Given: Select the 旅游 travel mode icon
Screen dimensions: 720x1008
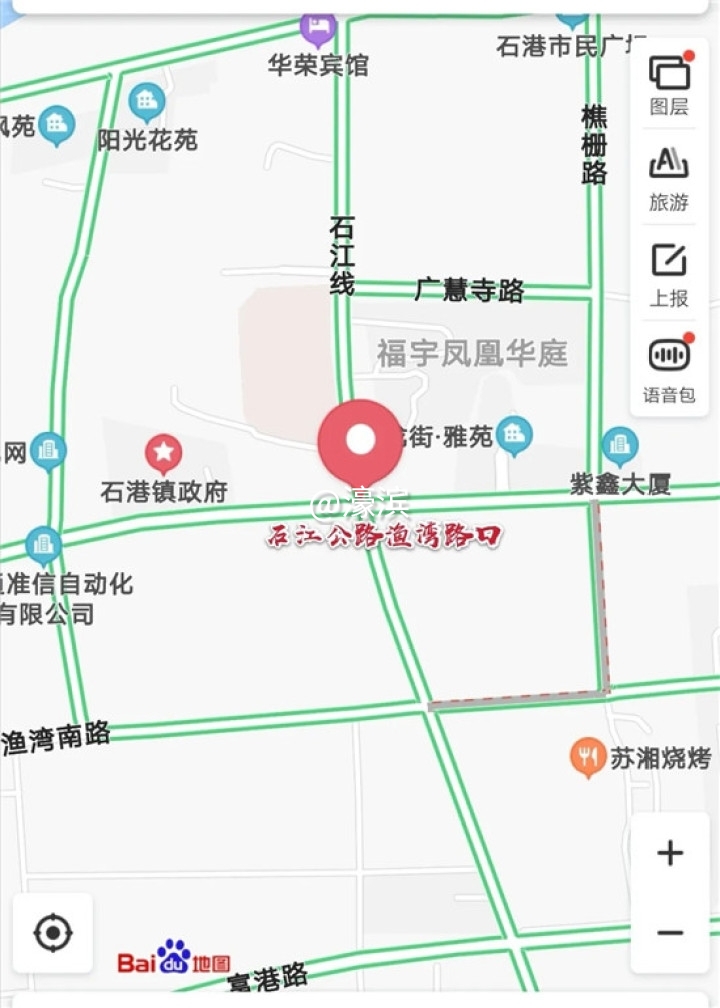Looking at the screenshot, I should click(x=668, y=170).
